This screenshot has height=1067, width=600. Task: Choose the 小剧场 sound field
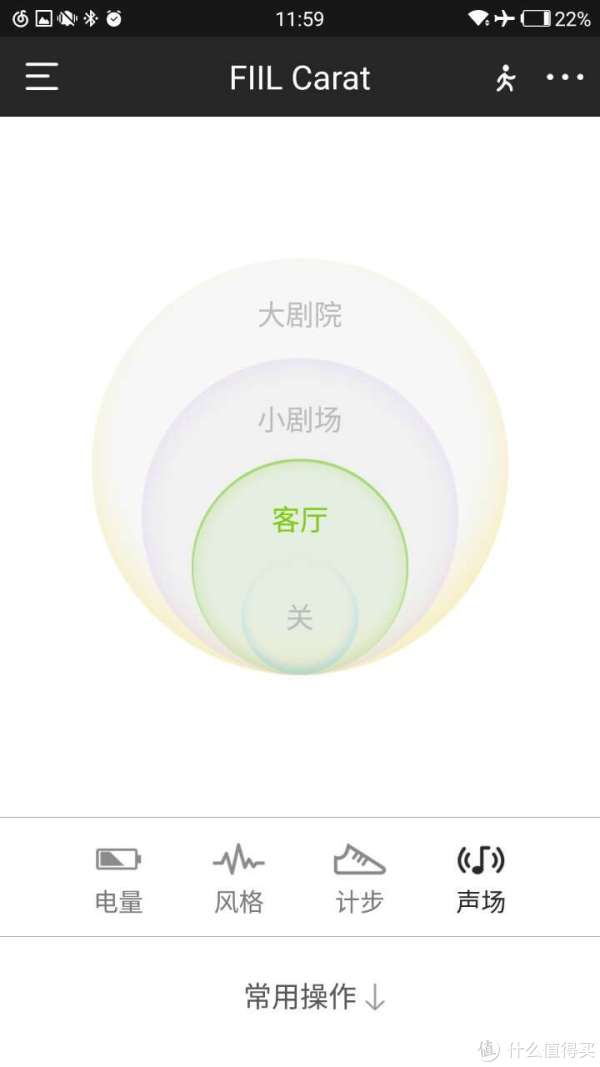300,420
